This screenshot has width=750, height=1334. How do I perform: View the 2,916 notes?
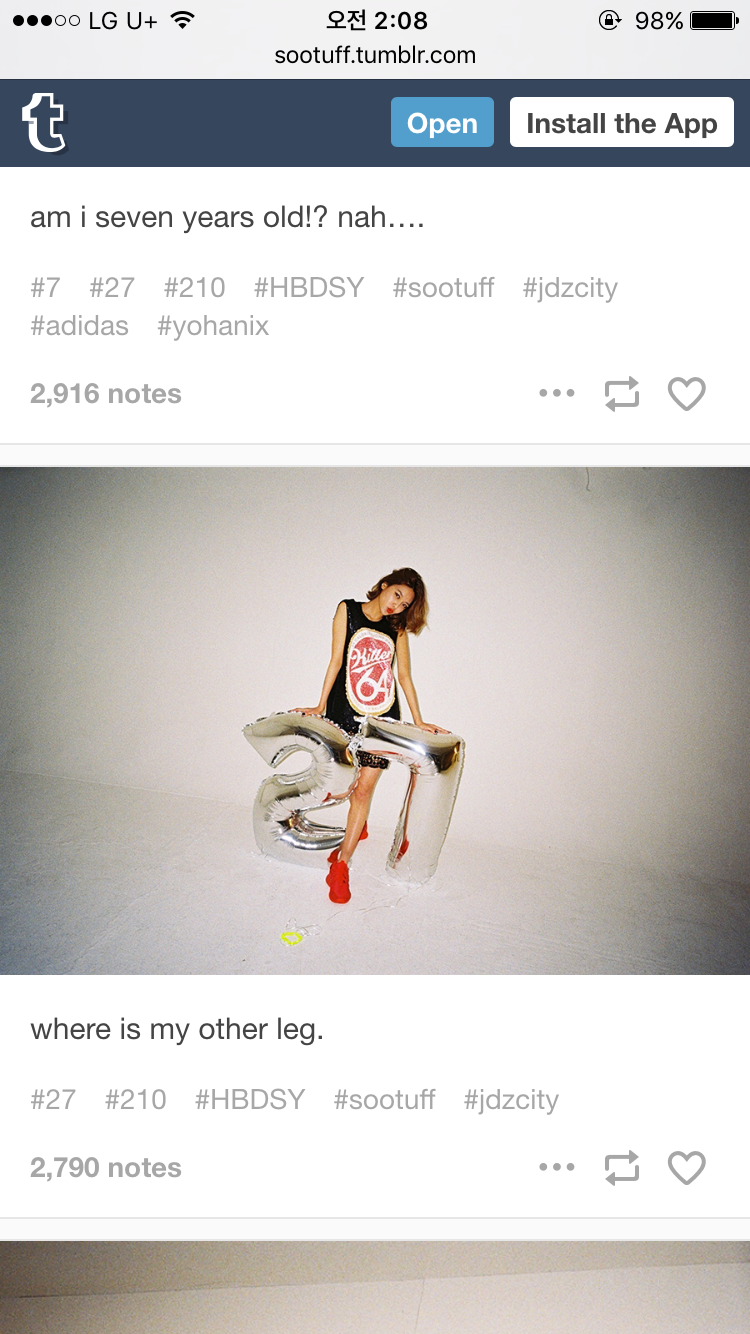tap(106, 394)
